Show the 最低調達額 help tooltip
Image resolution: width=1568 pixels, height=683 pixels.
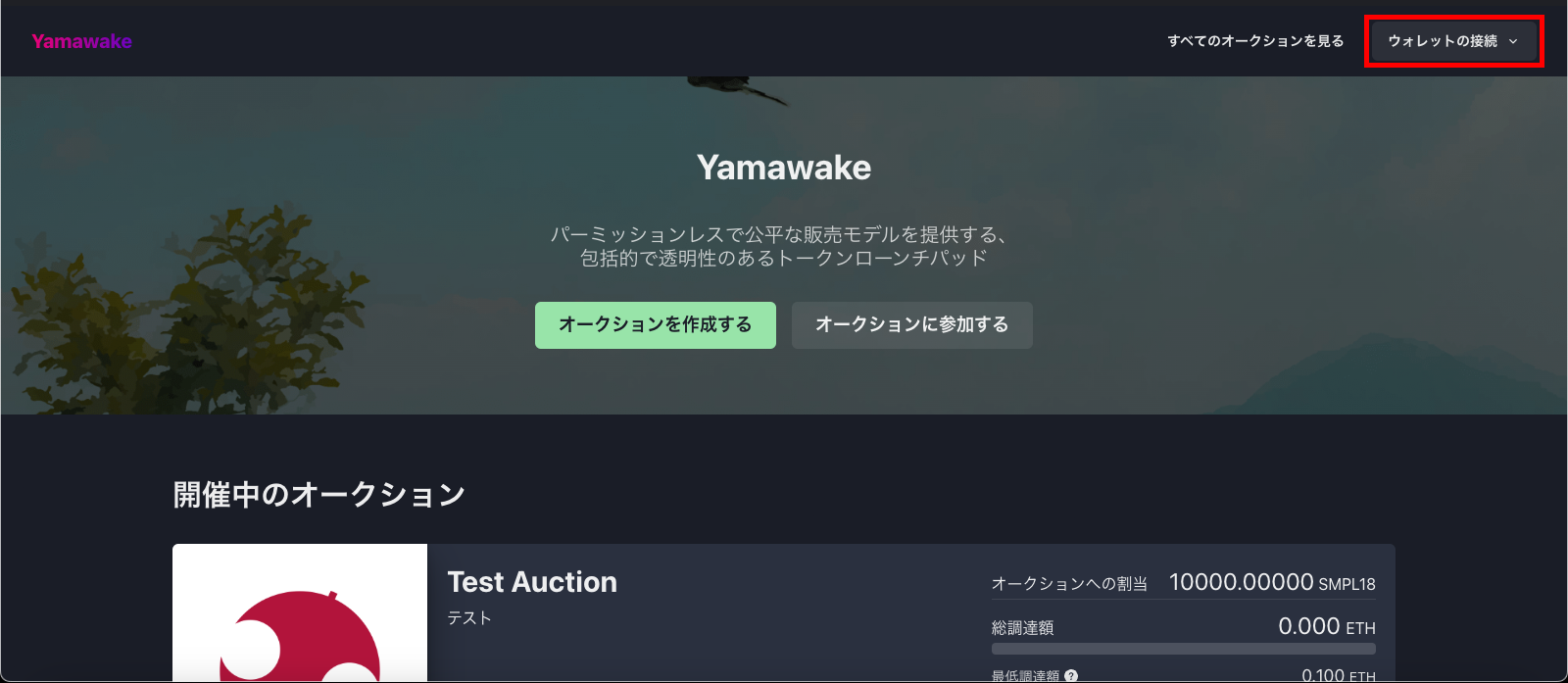coord(1071,675)
